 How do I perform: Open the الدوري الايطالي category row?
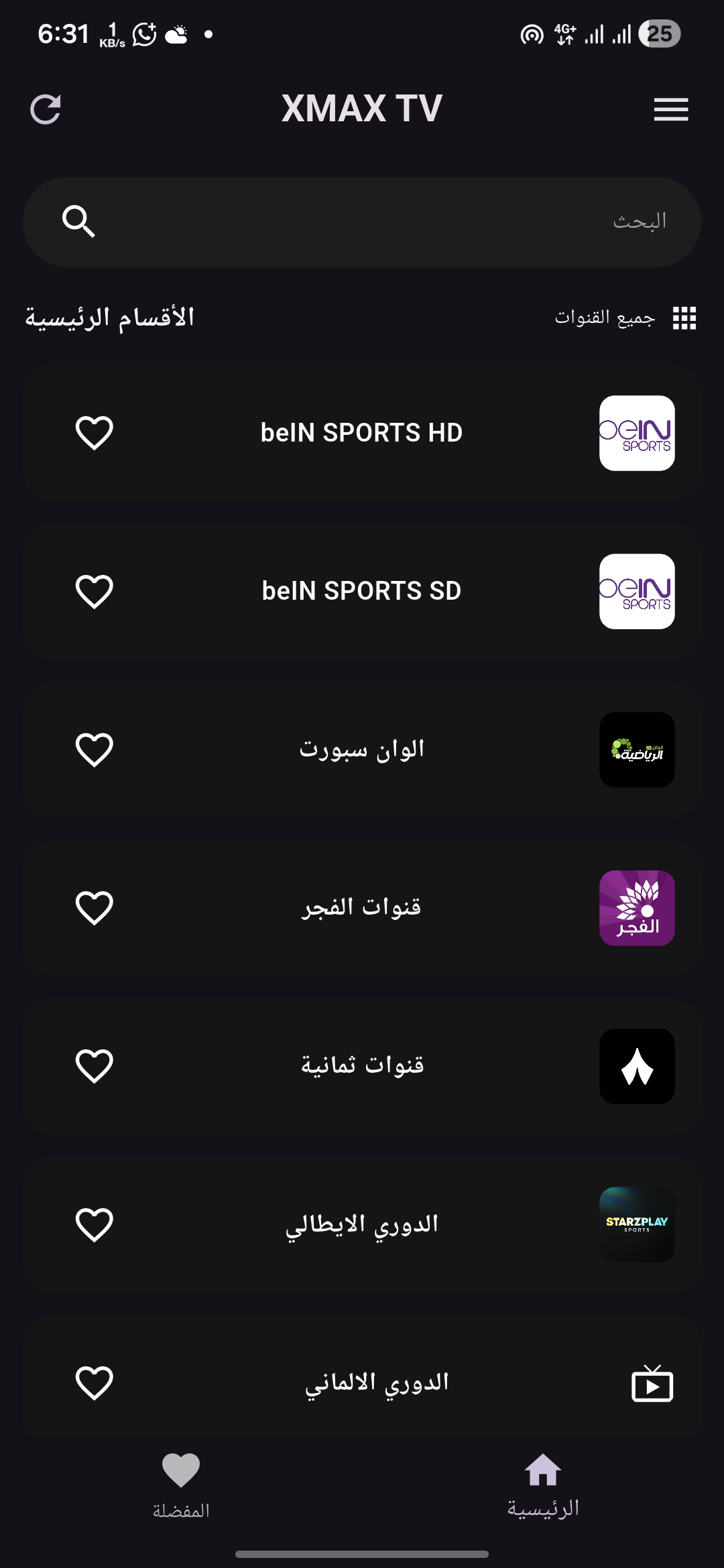362,1222
